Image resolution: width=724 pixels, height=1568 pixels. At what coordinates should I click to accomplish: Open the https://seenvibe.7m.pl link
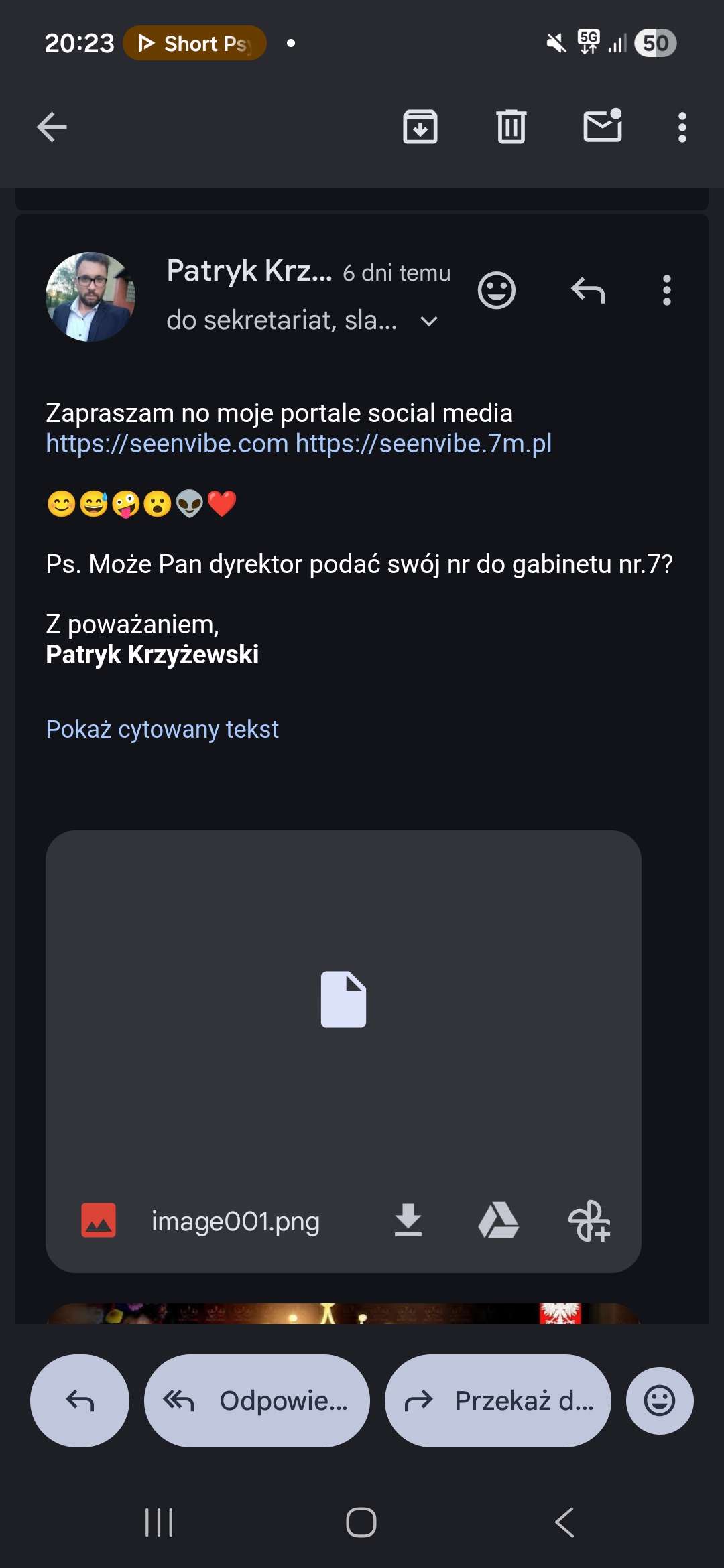(424, 444)
